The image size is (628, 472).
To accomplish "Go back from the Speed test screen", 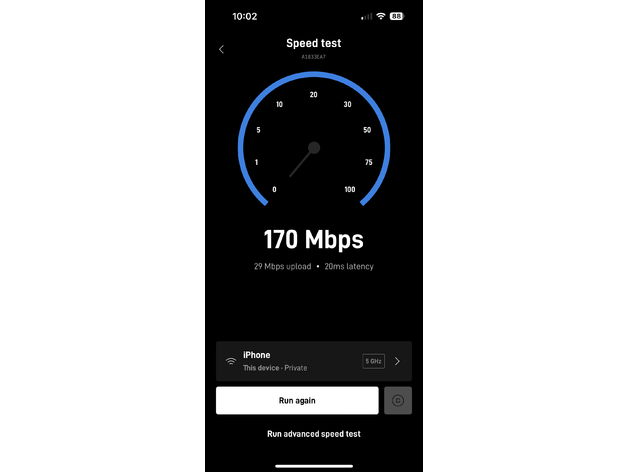I will point(221,49).
